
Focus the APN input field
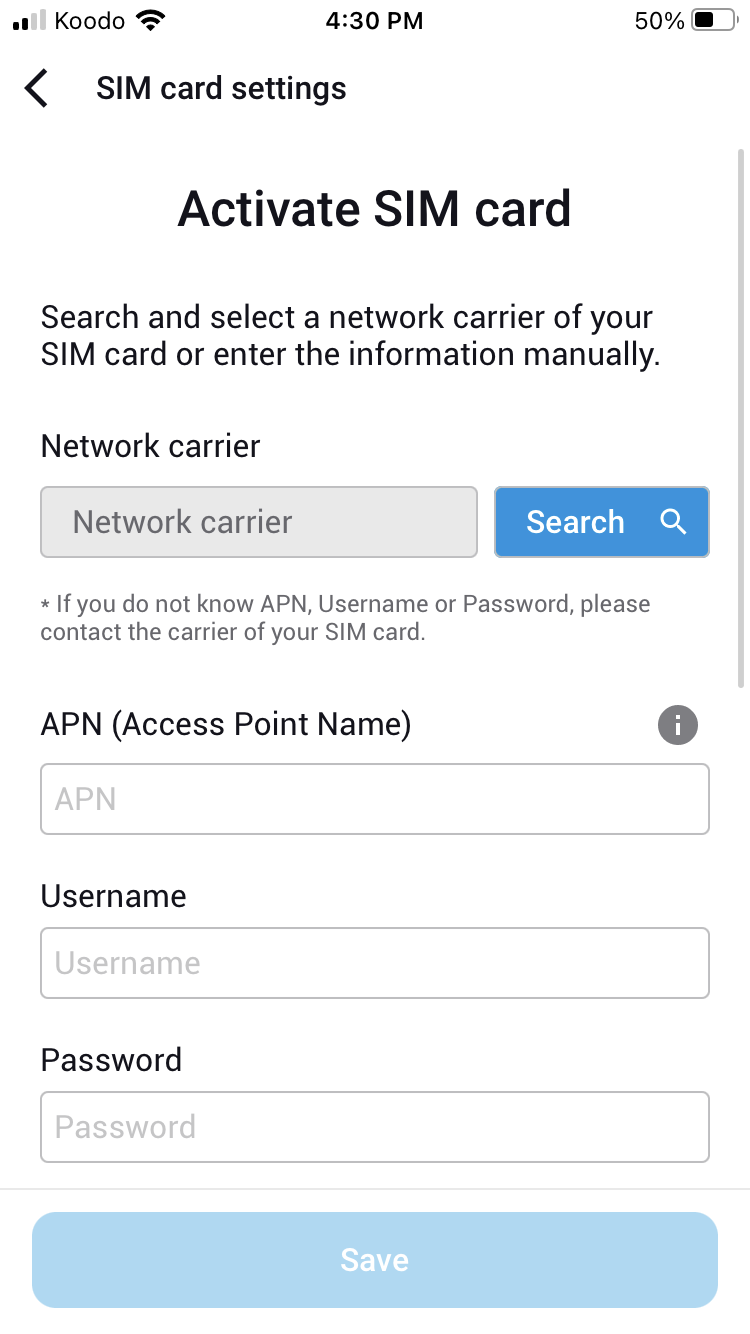tap(375, 799)
